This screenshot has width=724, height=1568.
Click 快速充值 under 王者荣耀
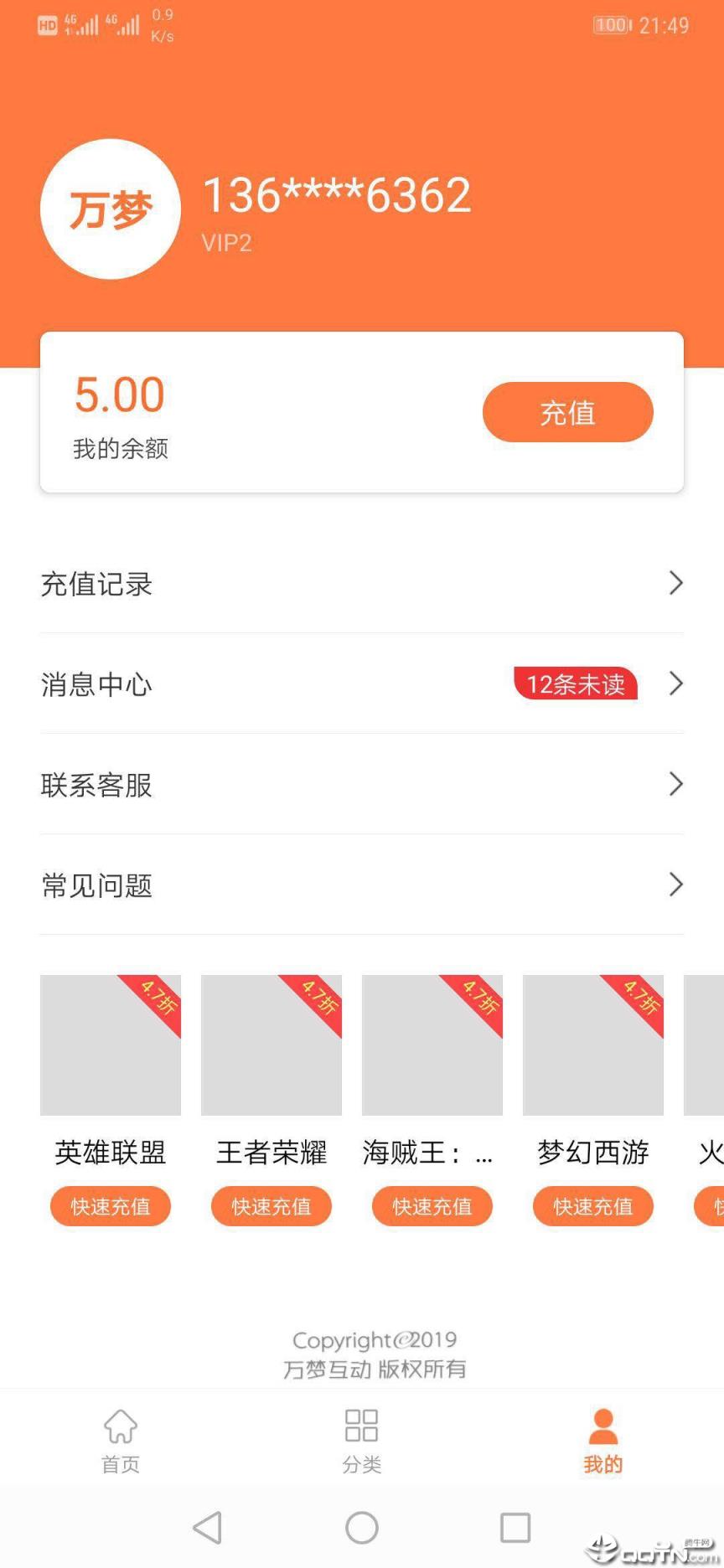(x=271, y=1206)
